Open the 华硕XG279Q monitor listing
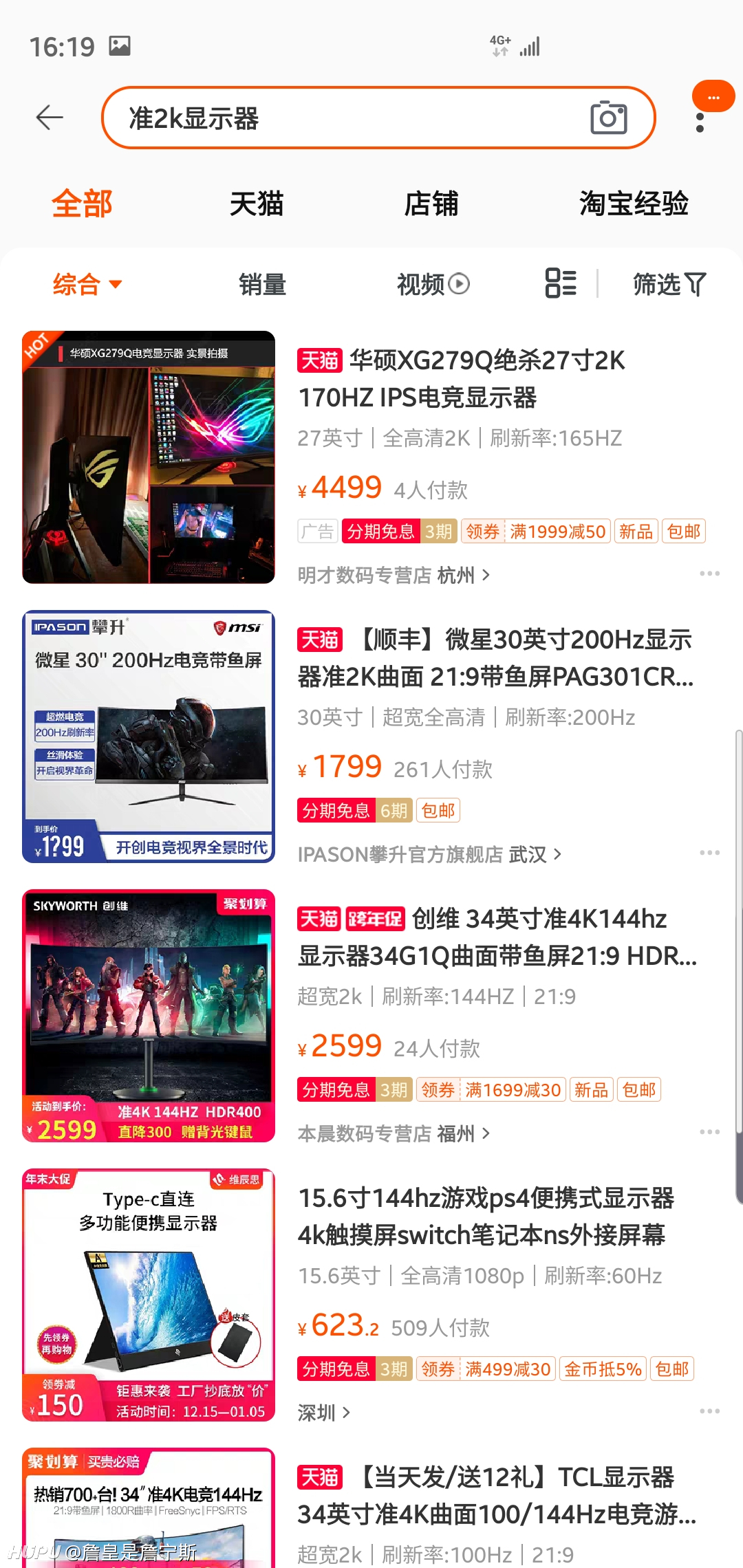Image resolution: width=743 pixels, height=1568 pixels. tap(461, 378)
